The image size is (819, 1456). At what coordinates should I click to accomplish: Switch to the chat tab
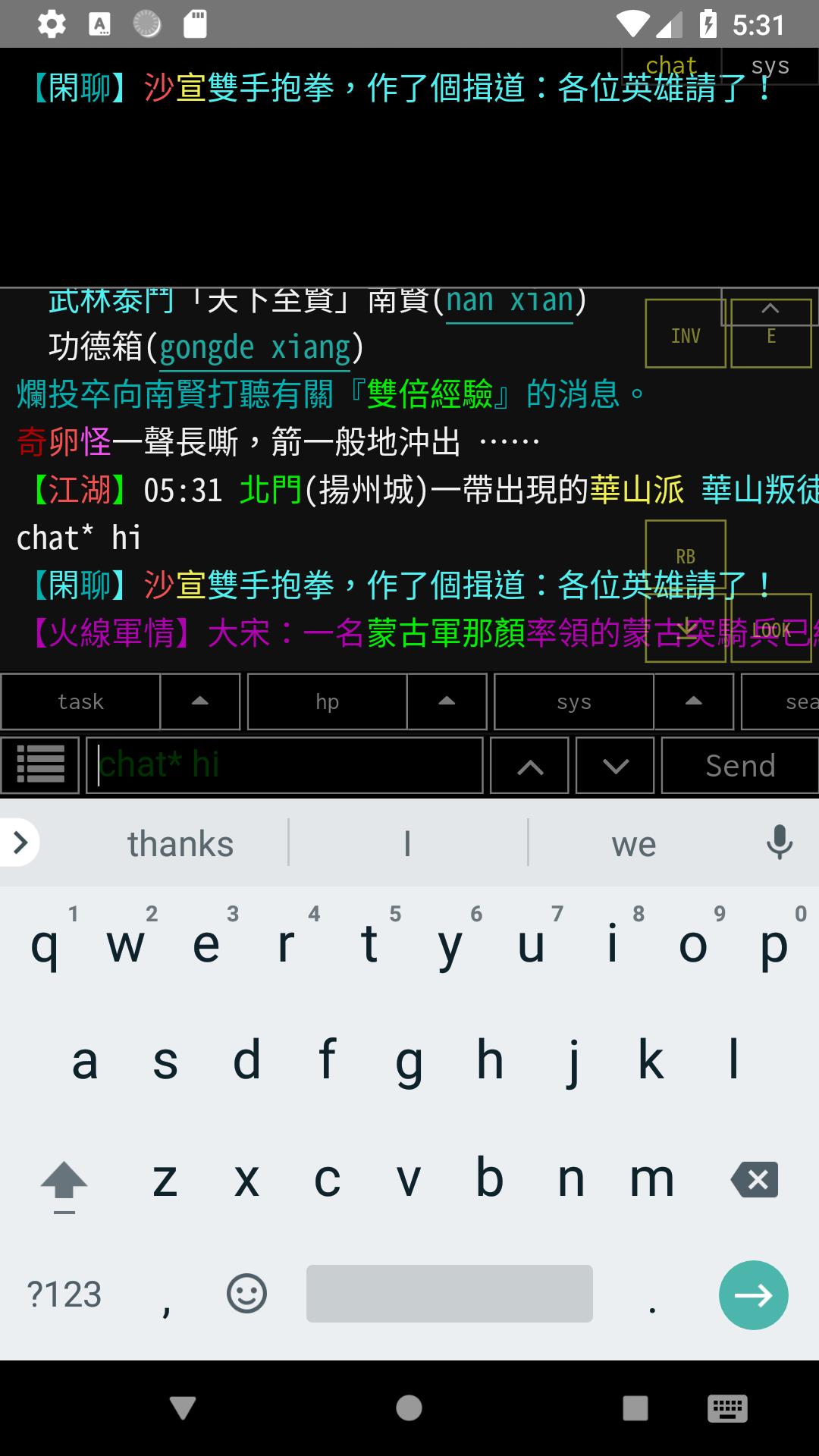coord(671,65)
